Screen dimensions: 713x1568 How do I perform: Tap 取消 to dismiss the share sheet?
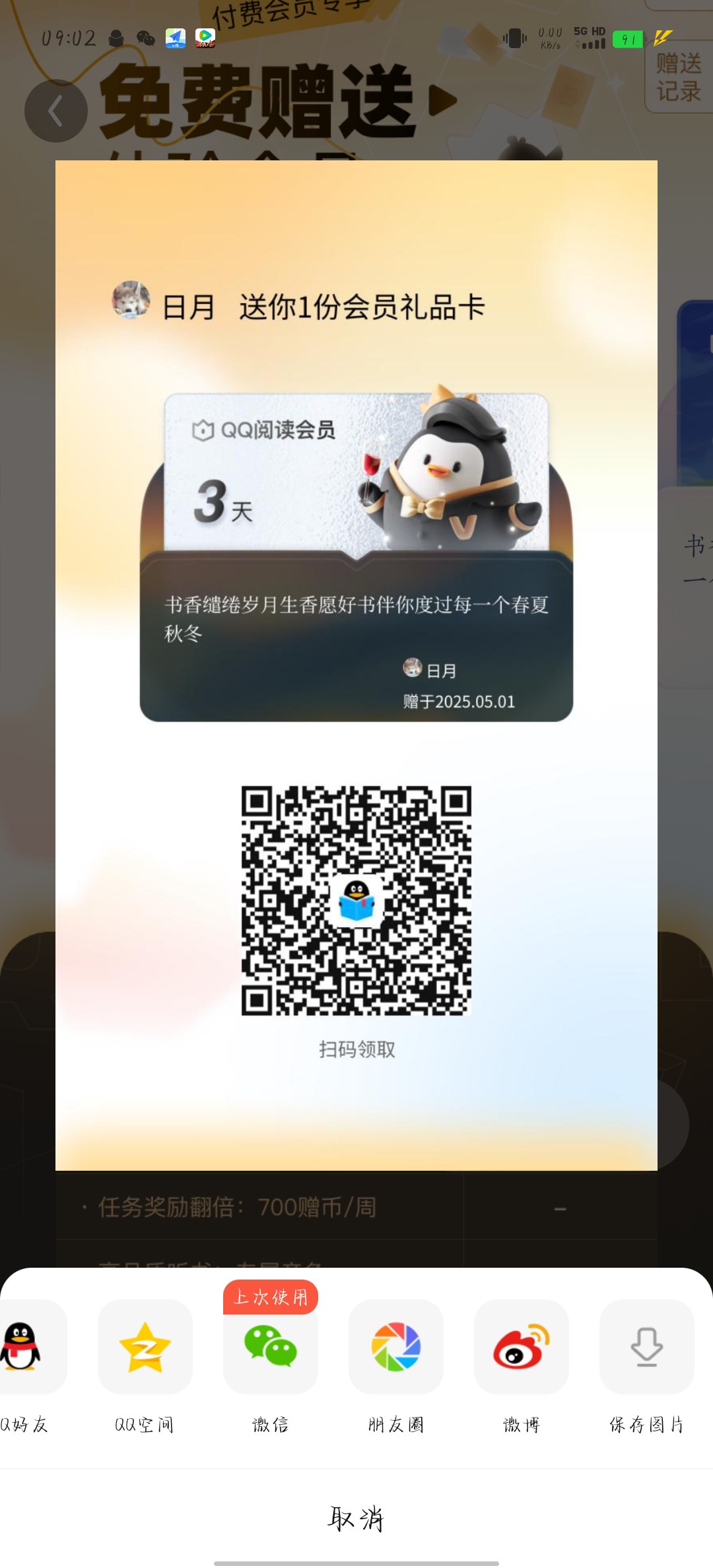coord(356,1519)
